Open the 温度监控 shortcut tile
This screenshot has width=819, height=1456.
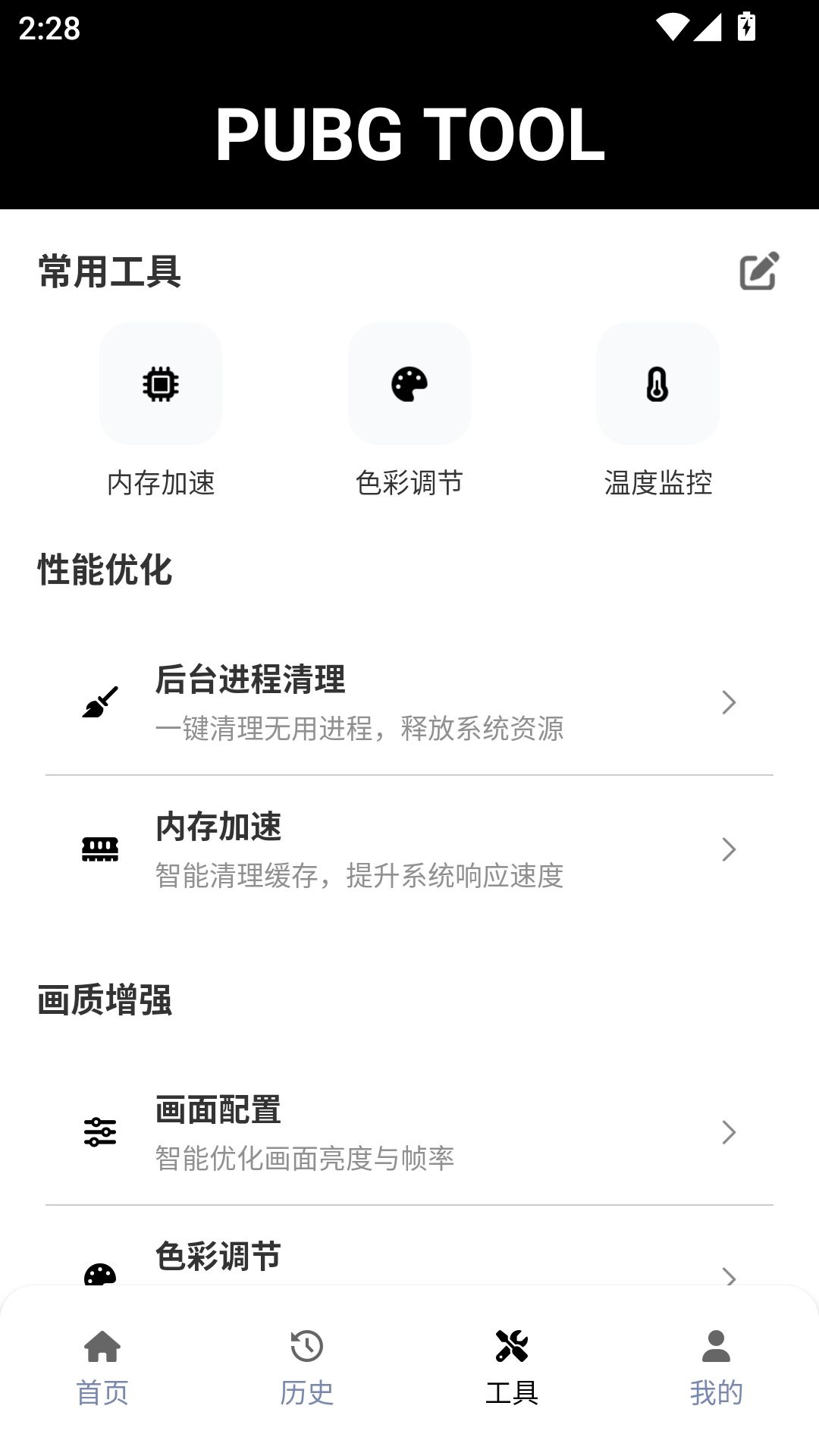click(657, 384)
